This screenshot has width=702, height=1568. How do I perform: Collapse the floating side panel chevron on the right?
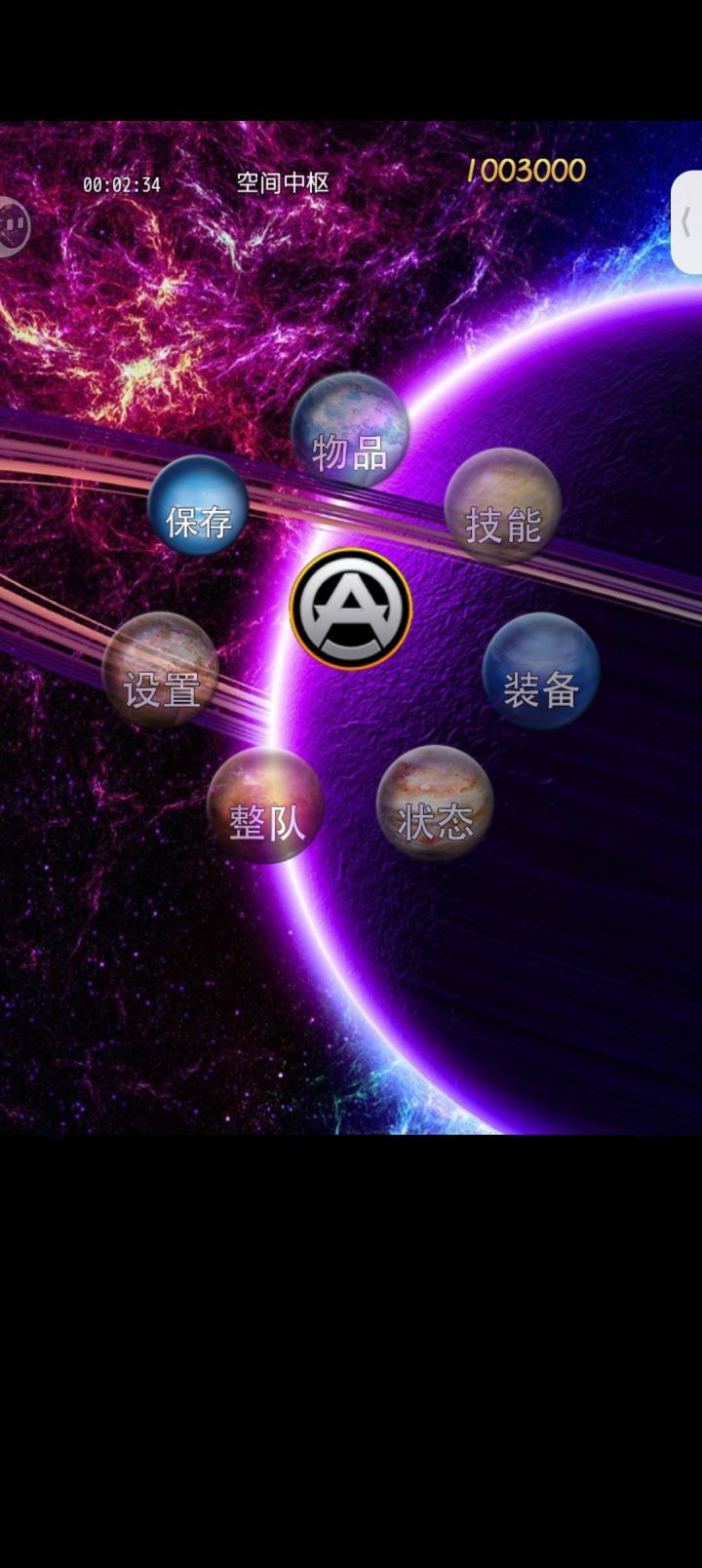688,222
